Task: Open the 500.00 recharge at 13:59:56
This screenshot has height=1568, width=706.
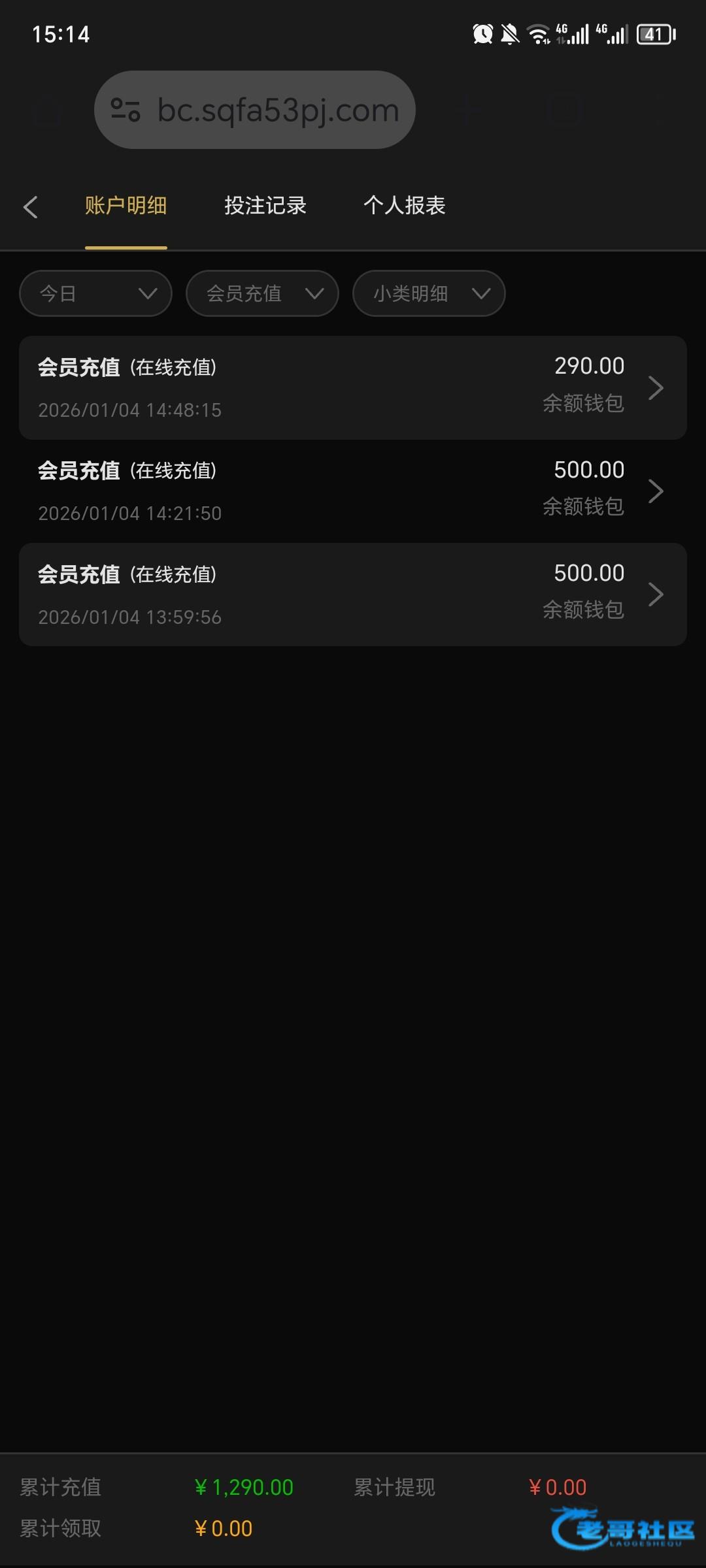Action: (x=353, y=595)
